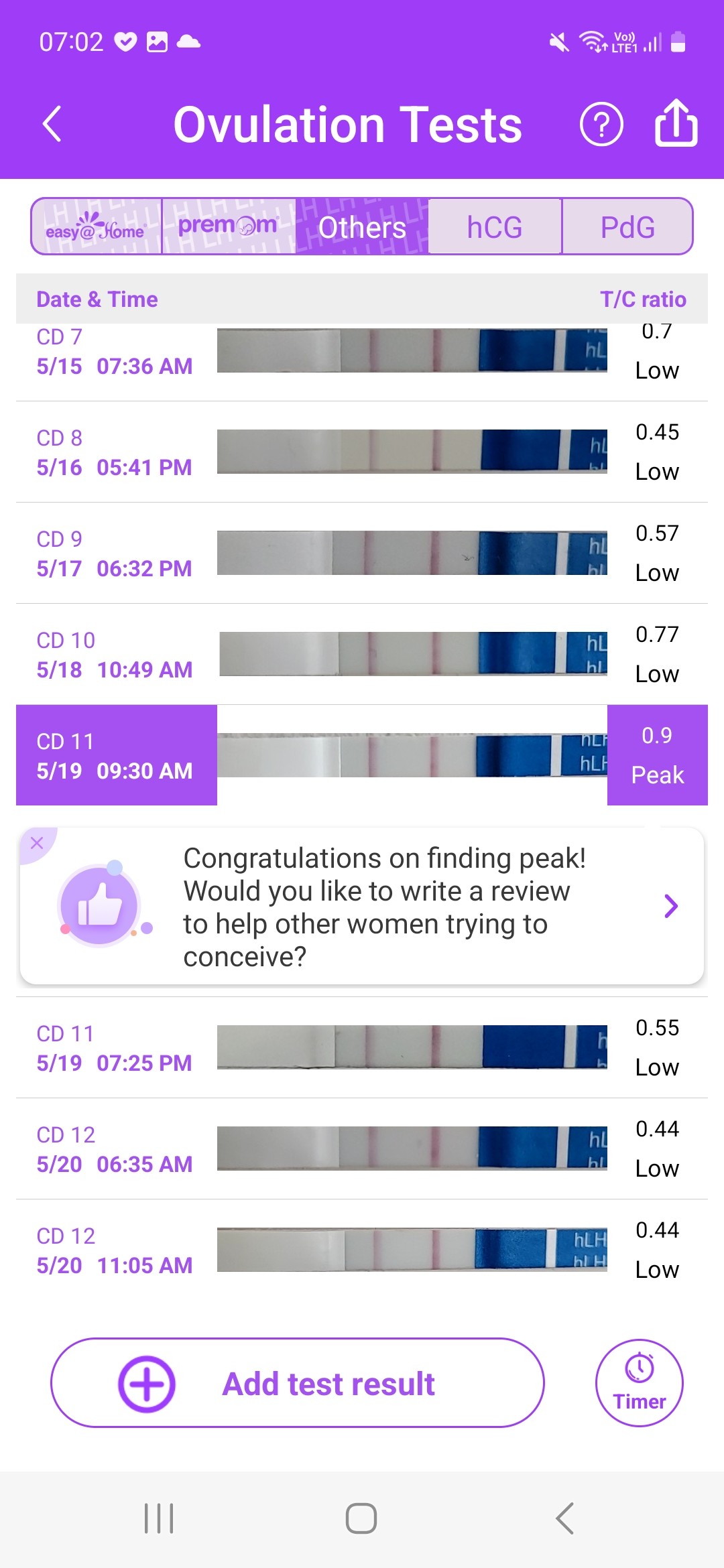Open the CD 11 Peak test at 09:30 AM
Viewport: 724px width, 1568px height.
click(362, 755)
